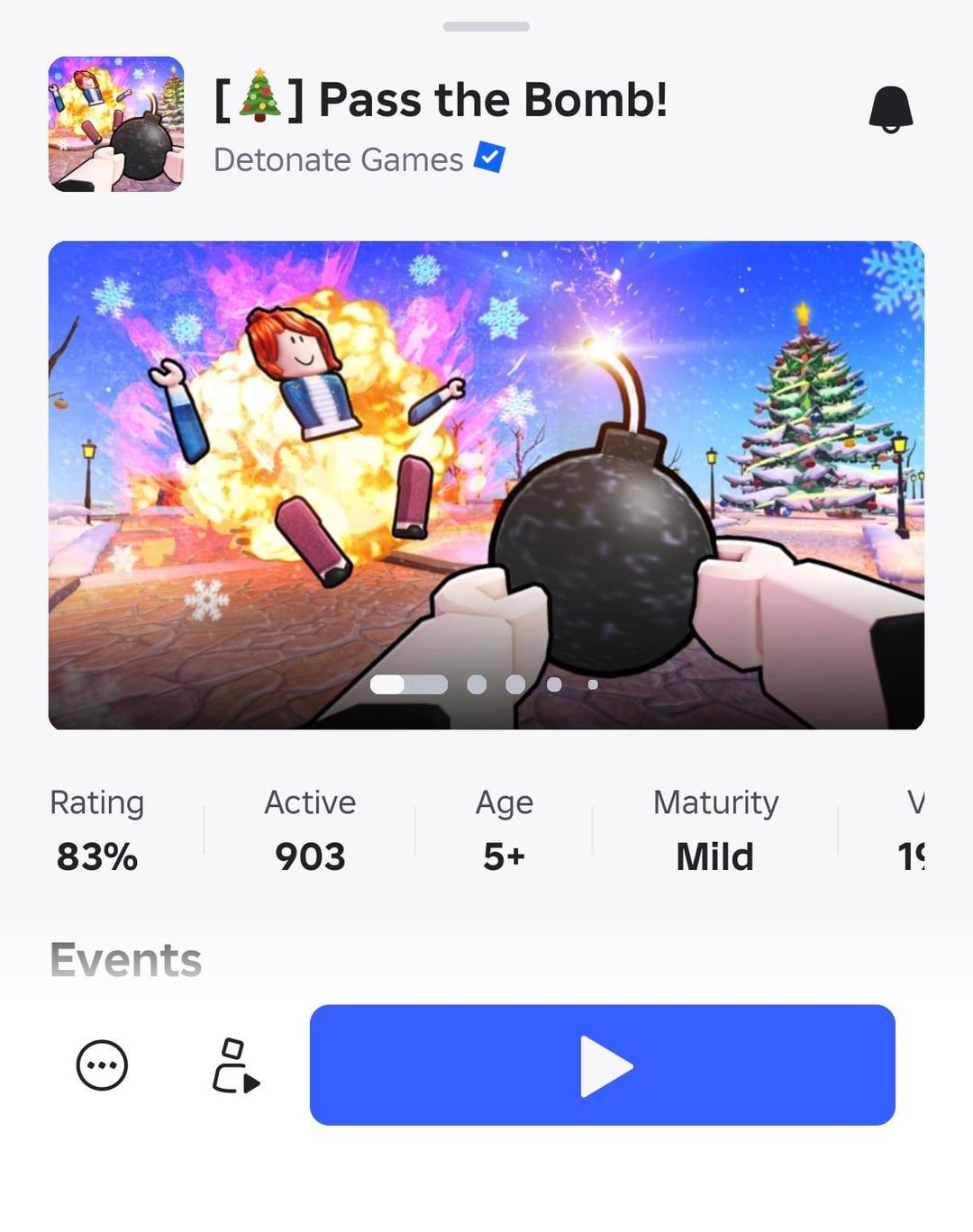
Task: Jump to the second preview slide dot
Action: [477, 684]
